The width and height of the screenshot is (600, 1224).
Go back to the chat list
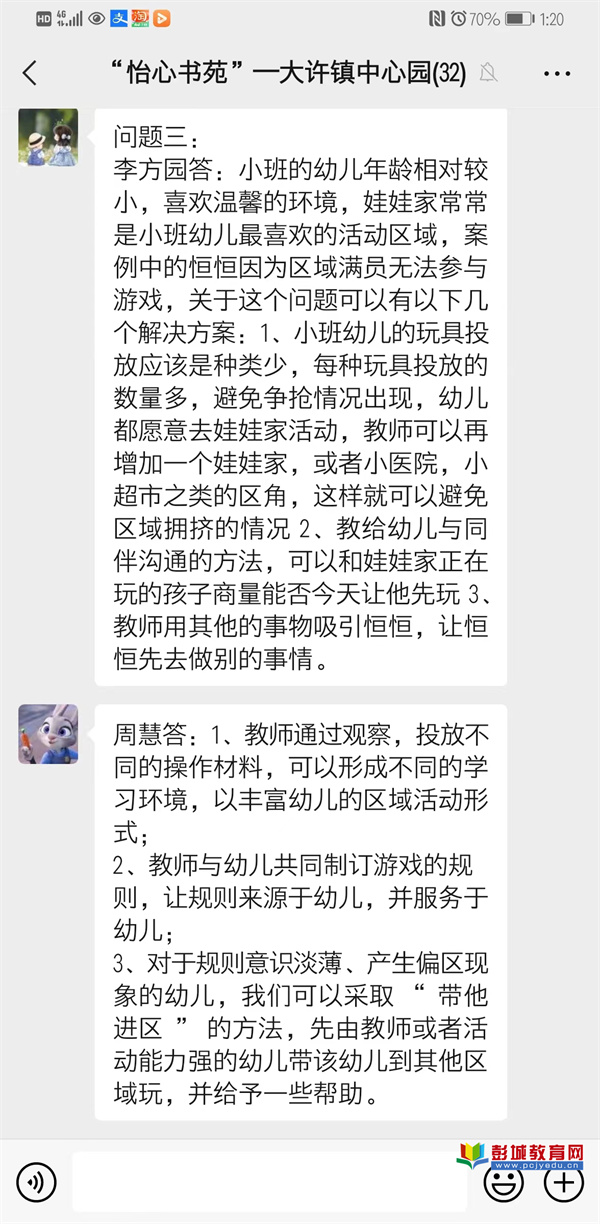click(x=30, y=73)
